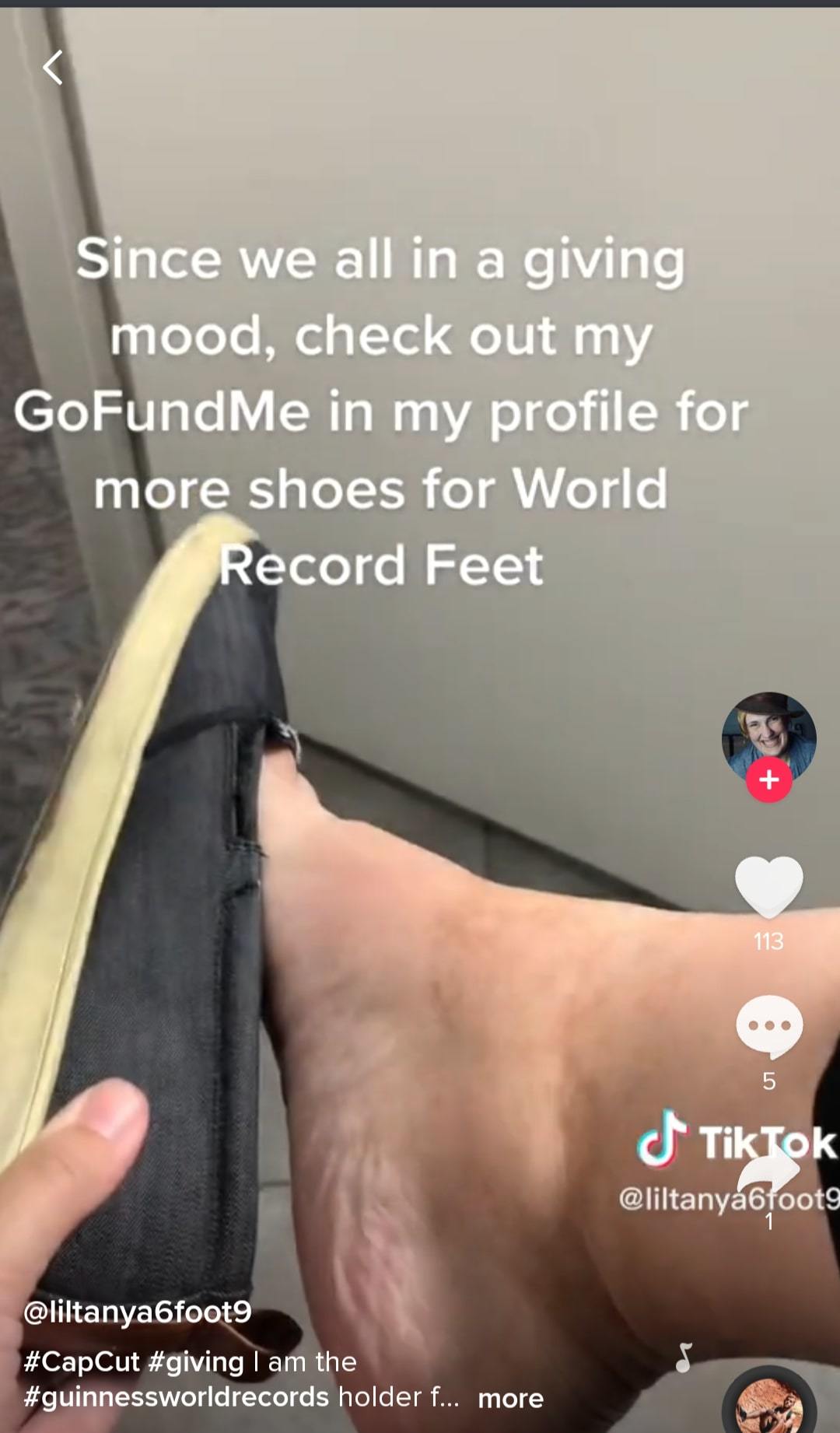Go back using the top-left arrow

tap(53, 68)
